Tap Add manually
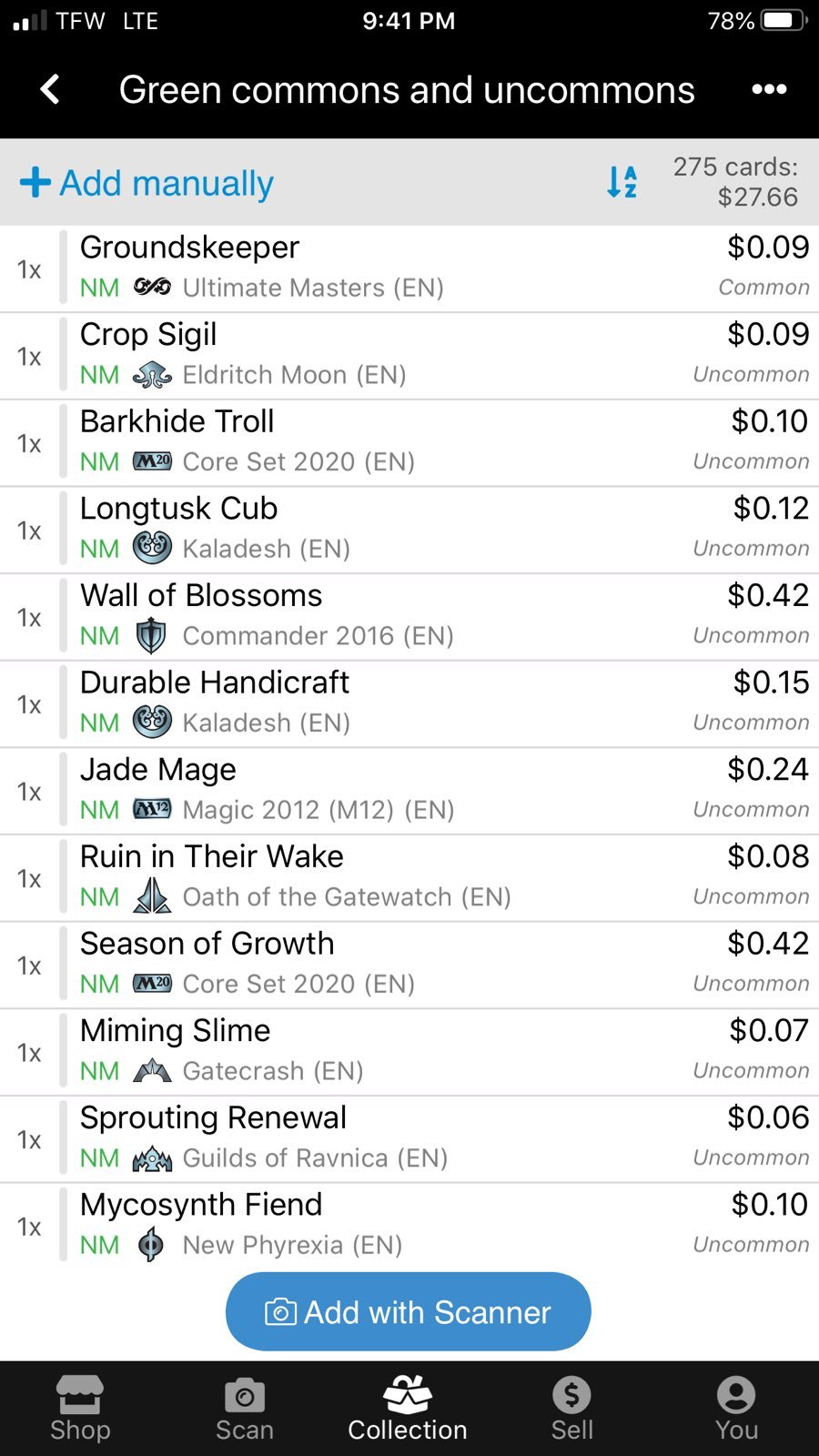 point(147,183)
